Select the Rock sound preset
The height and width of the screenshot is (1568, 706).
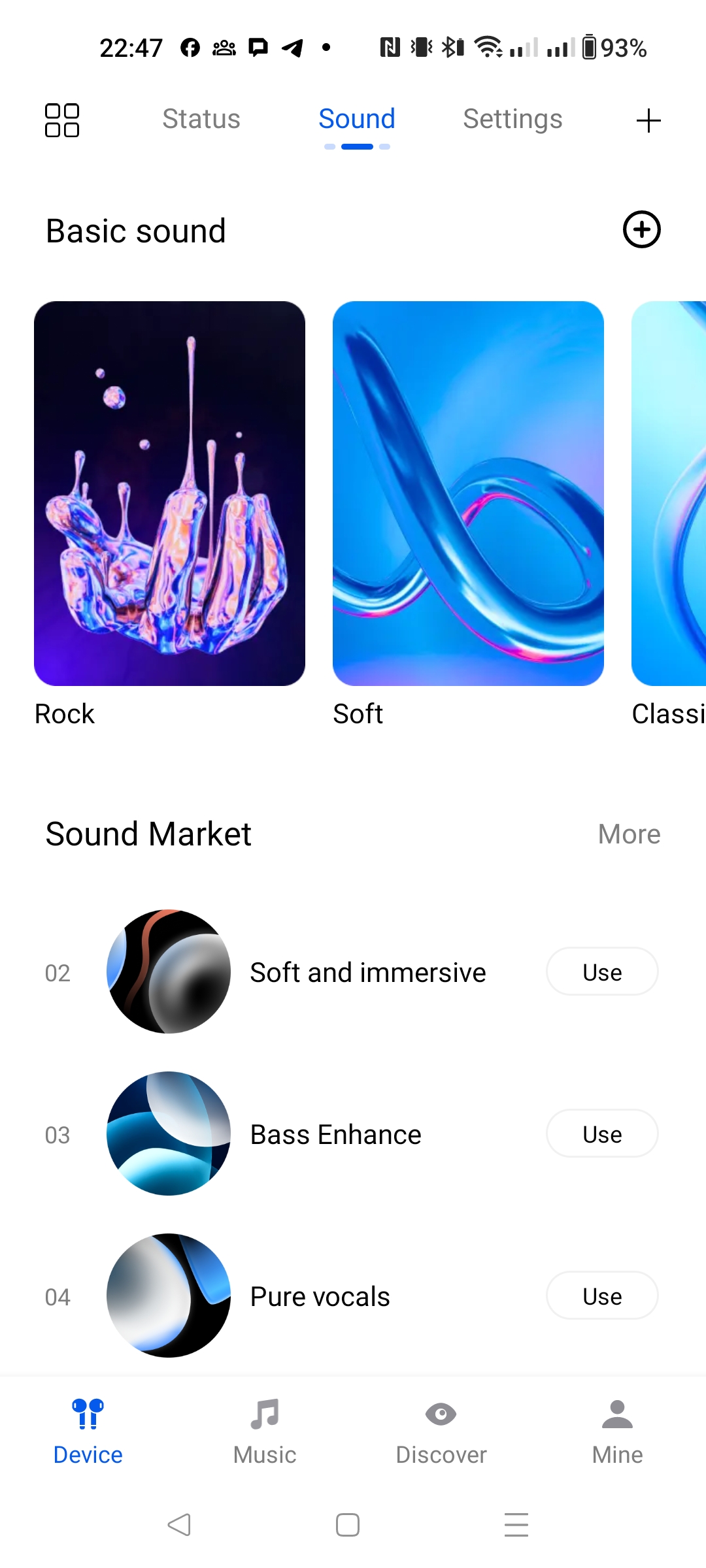click(169, 493)
